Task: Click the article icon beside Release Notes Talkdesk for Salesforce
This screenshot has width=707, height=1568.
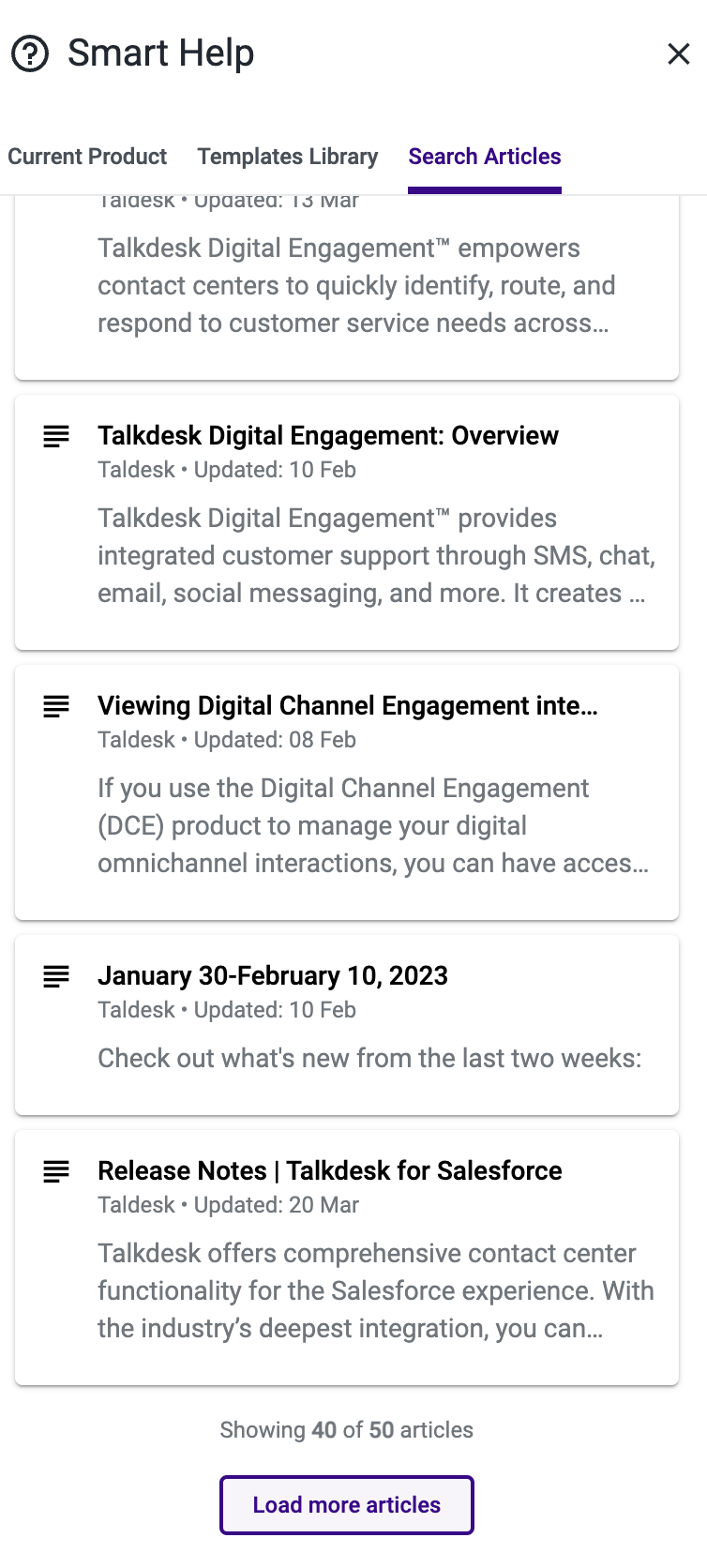Action: (57, 1171)
